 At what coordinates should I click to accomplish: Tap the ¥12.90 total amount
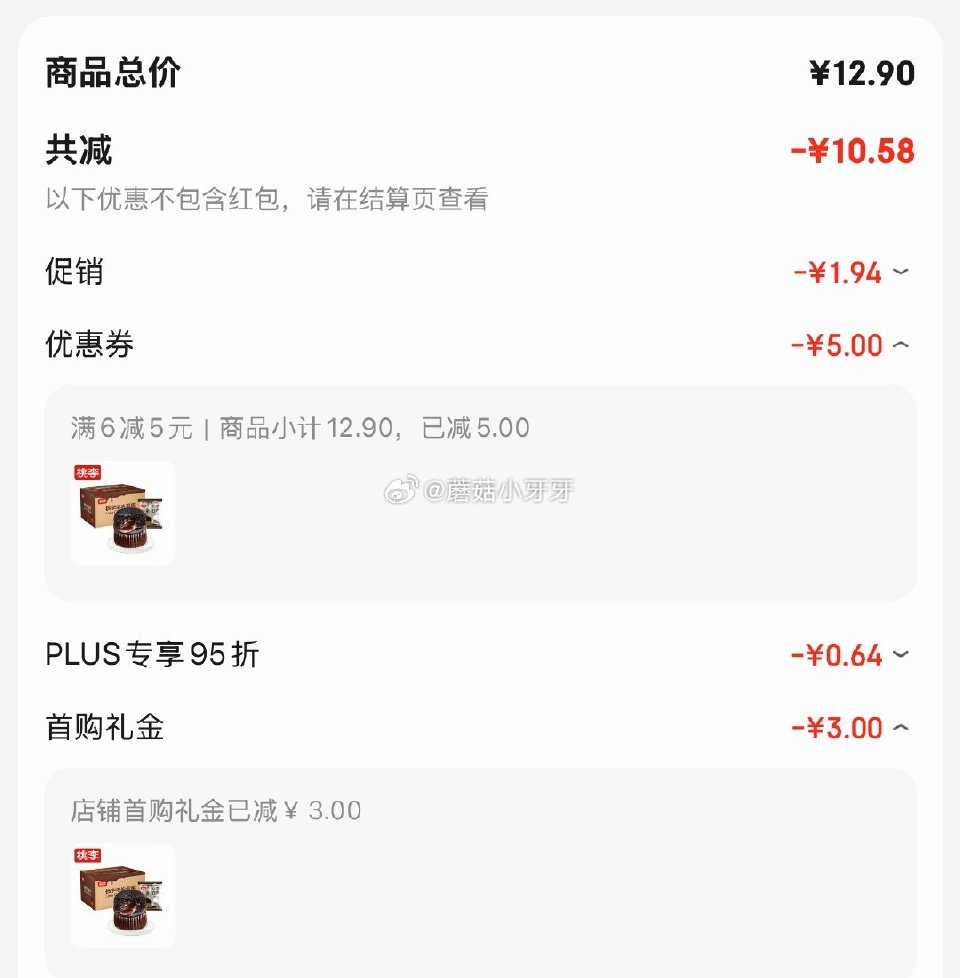pos(861,71)
